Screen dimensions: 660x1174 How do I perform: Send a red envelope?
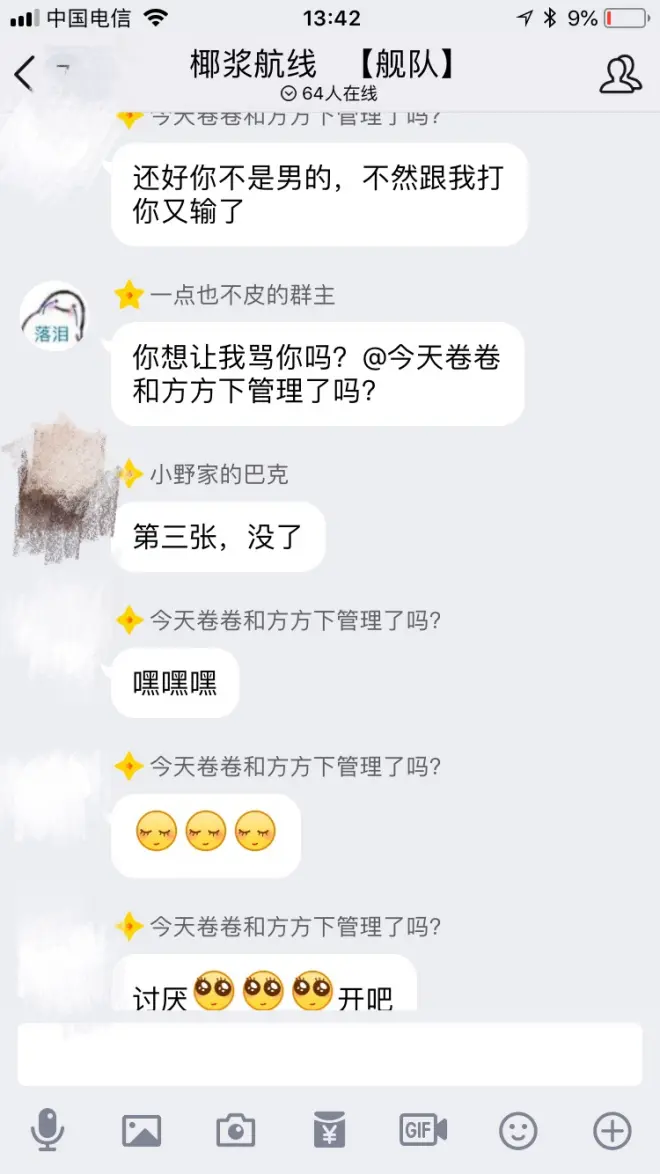click(x=329, y=1131)
